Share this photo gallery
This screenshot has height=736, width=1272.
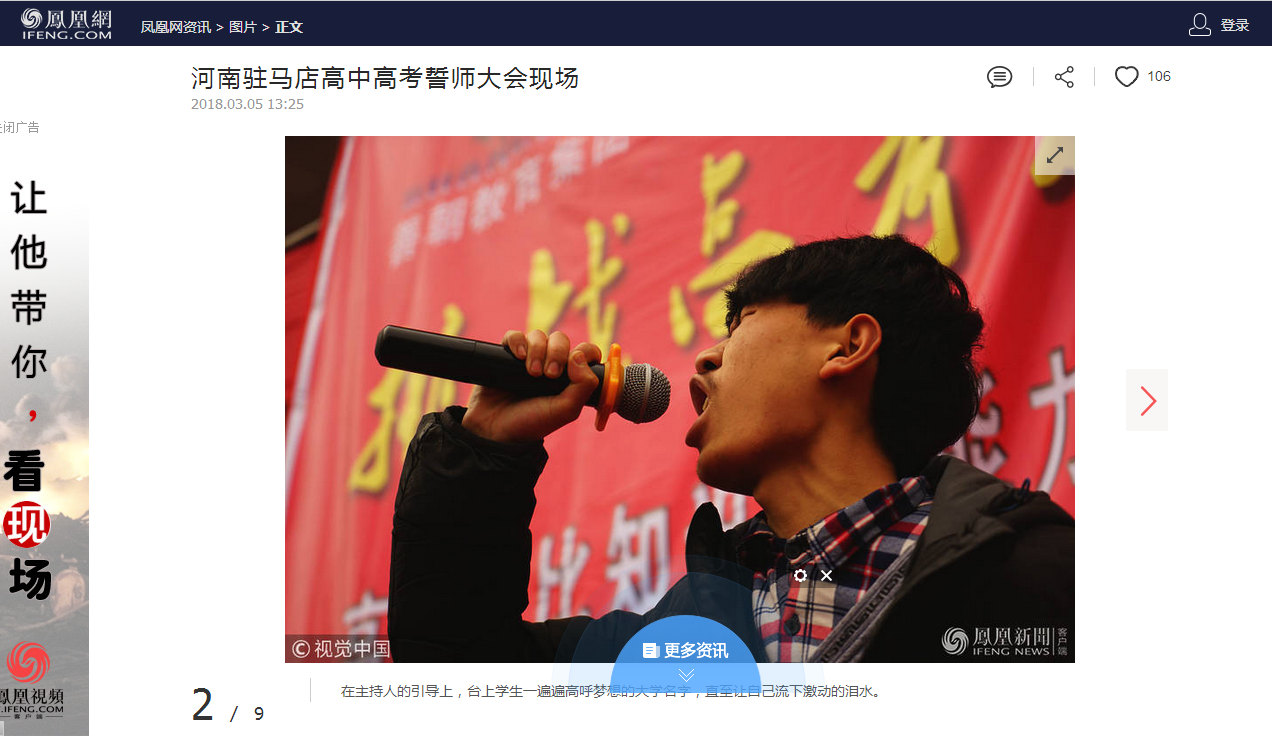(1064, 77)
